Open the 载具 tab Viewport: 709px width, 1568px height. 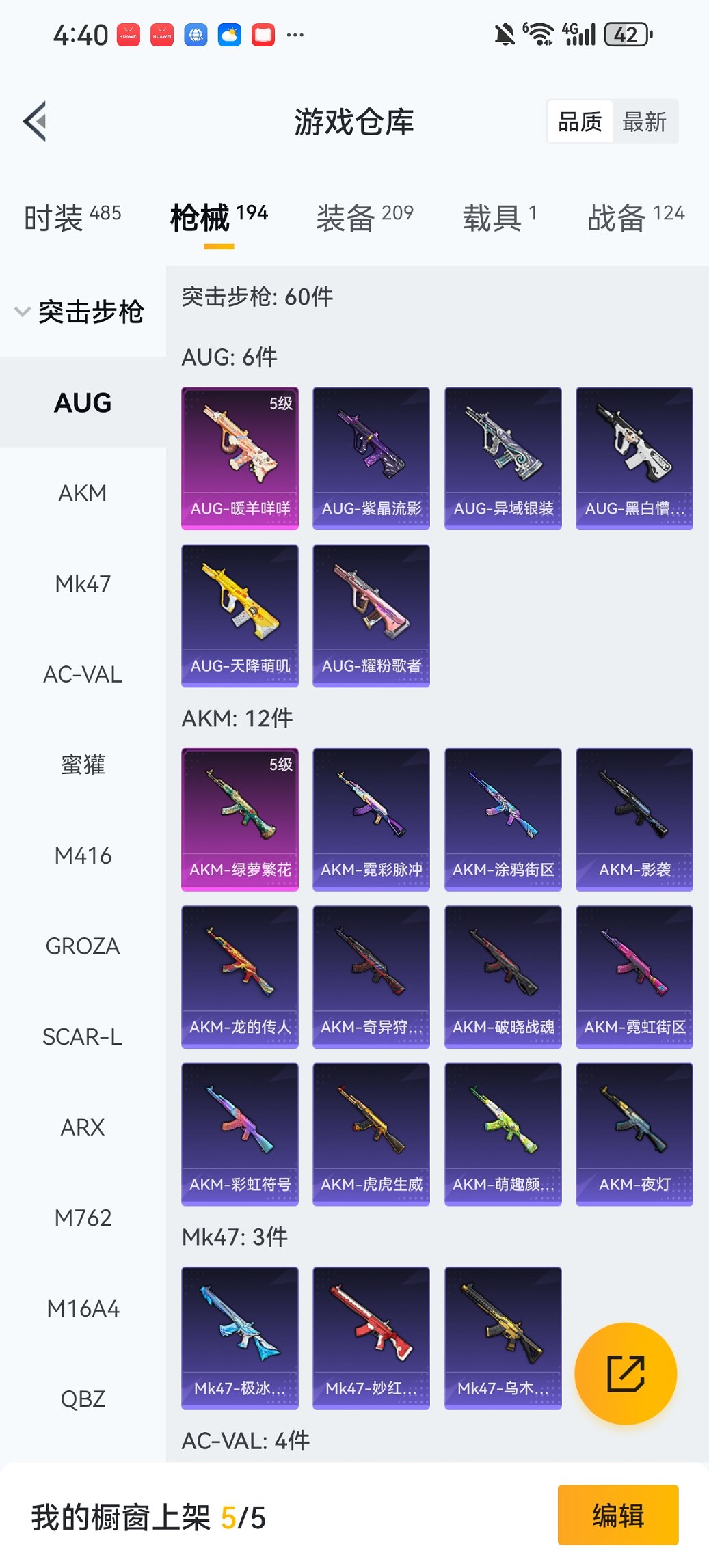click(x=499, y=218)
